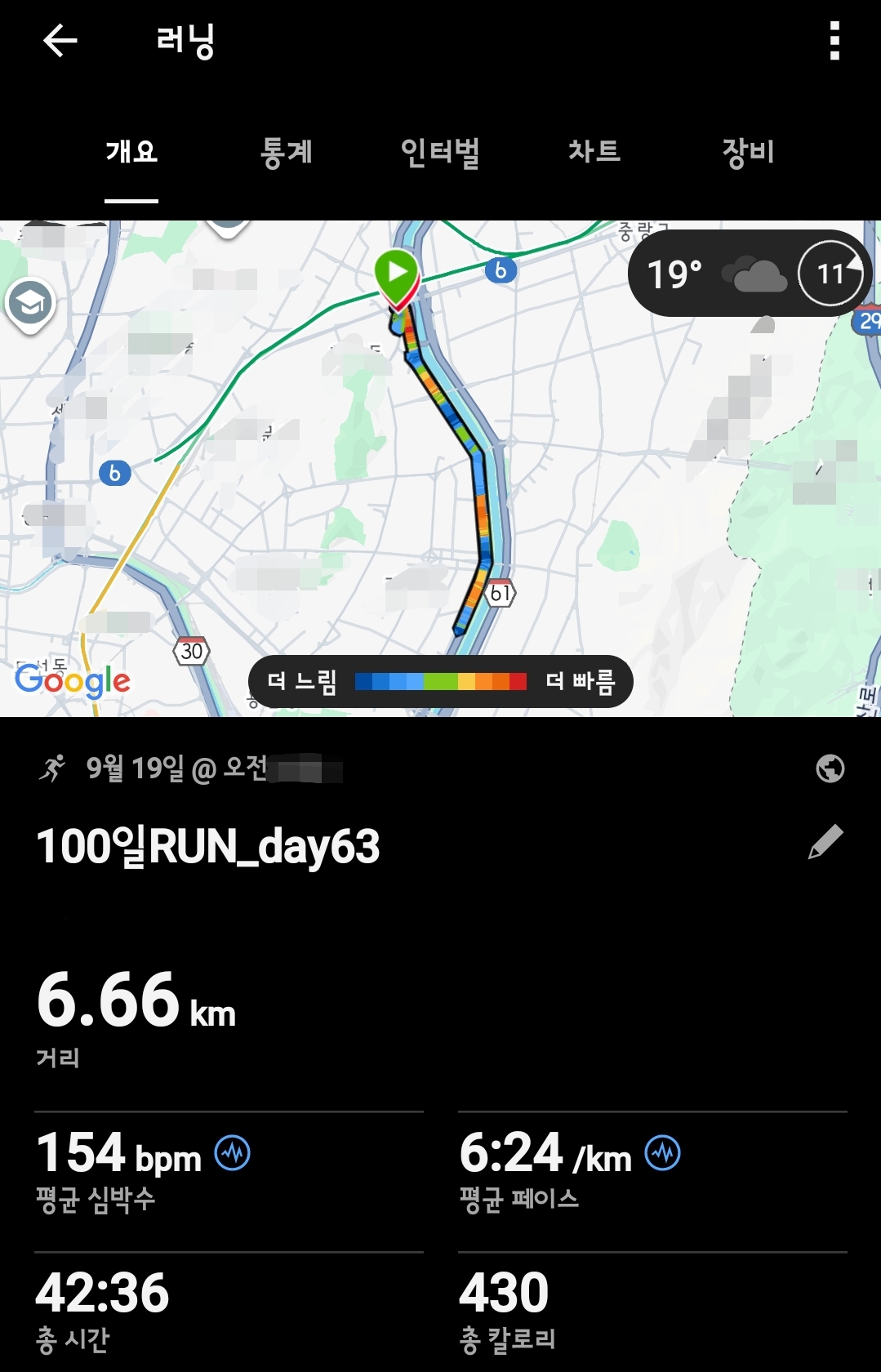Select the 장비 tab

pos(748,152)
